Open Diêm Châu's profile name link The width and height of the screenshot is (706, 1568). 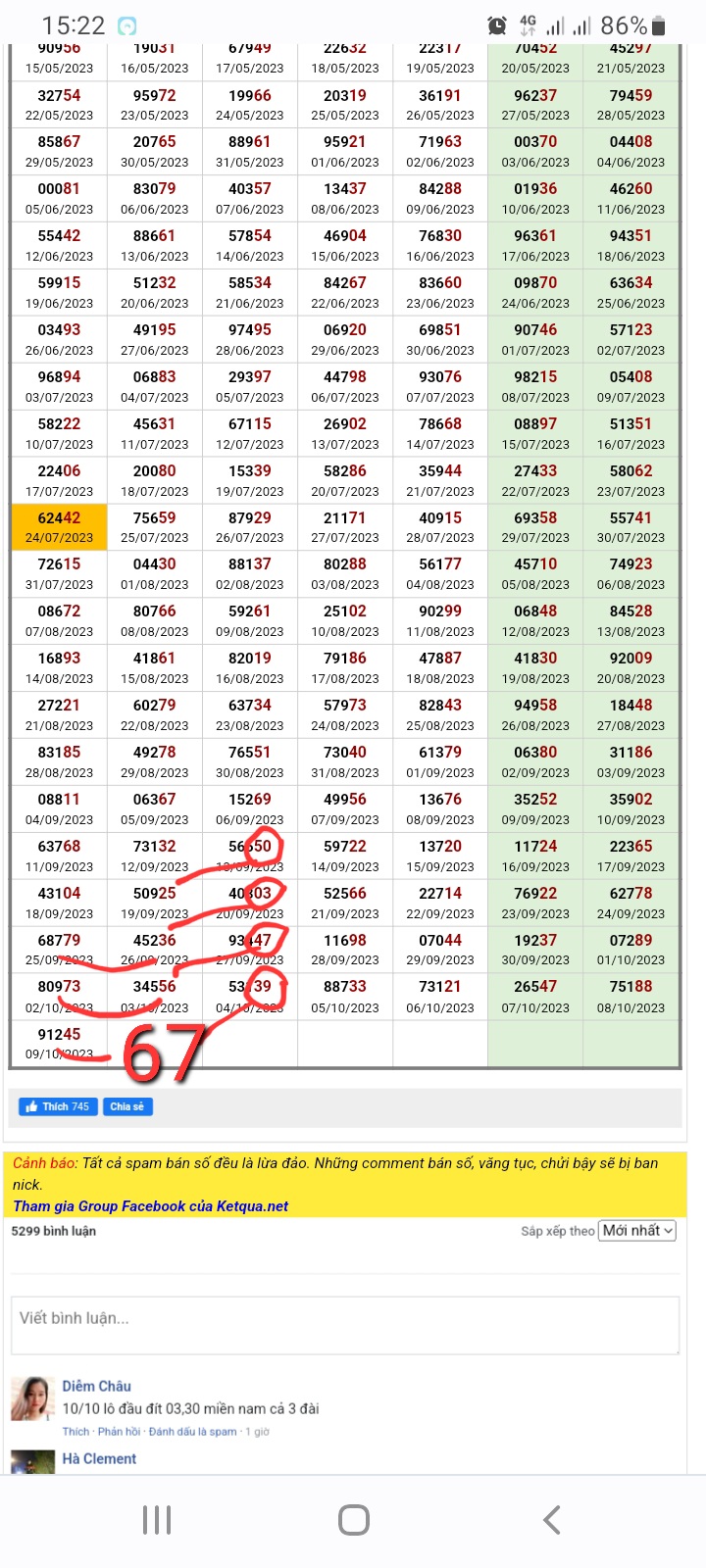click(x=96, y=1386)
